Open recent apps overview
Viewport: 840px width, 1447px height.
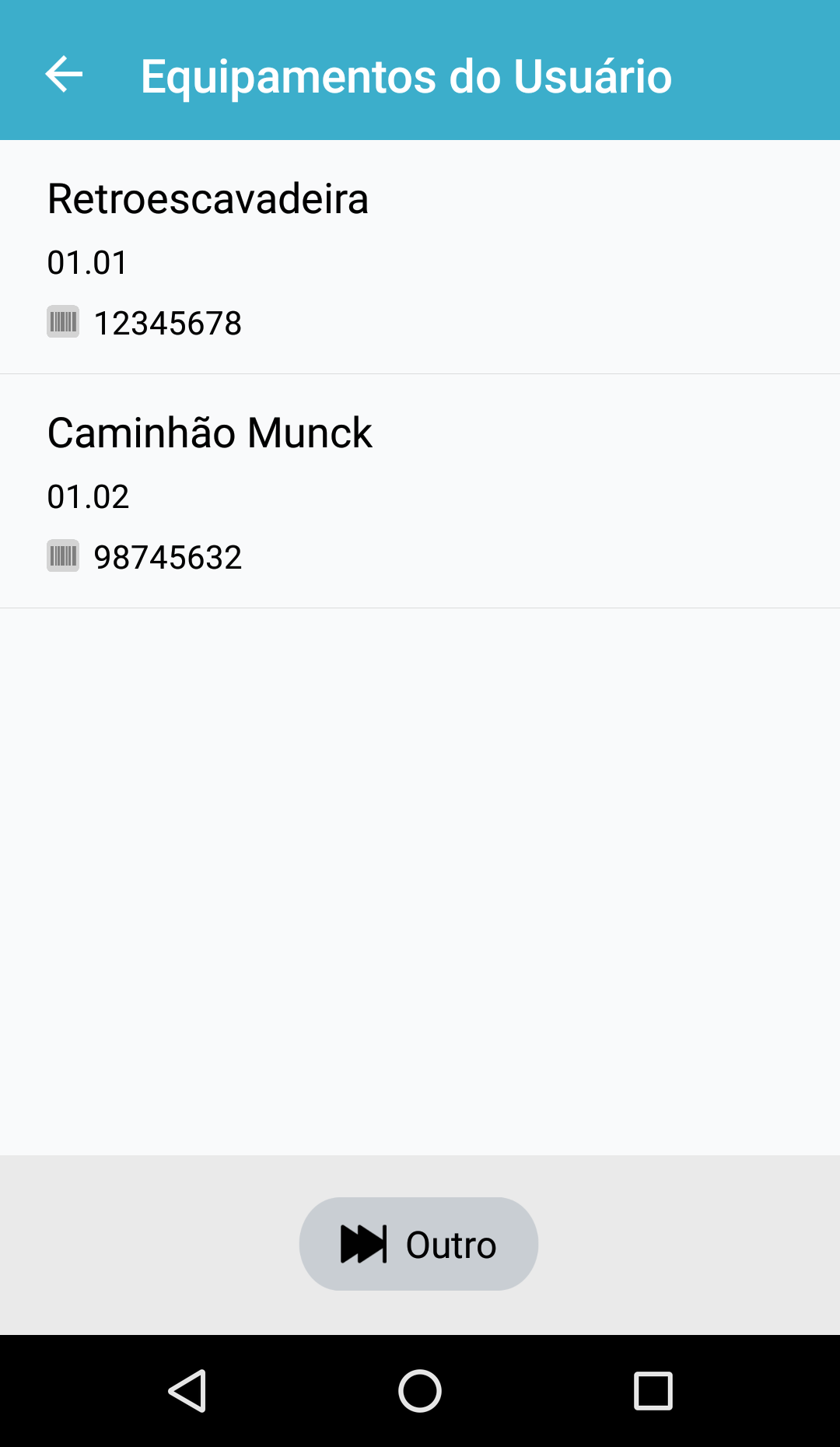(x=653, y=1390)
